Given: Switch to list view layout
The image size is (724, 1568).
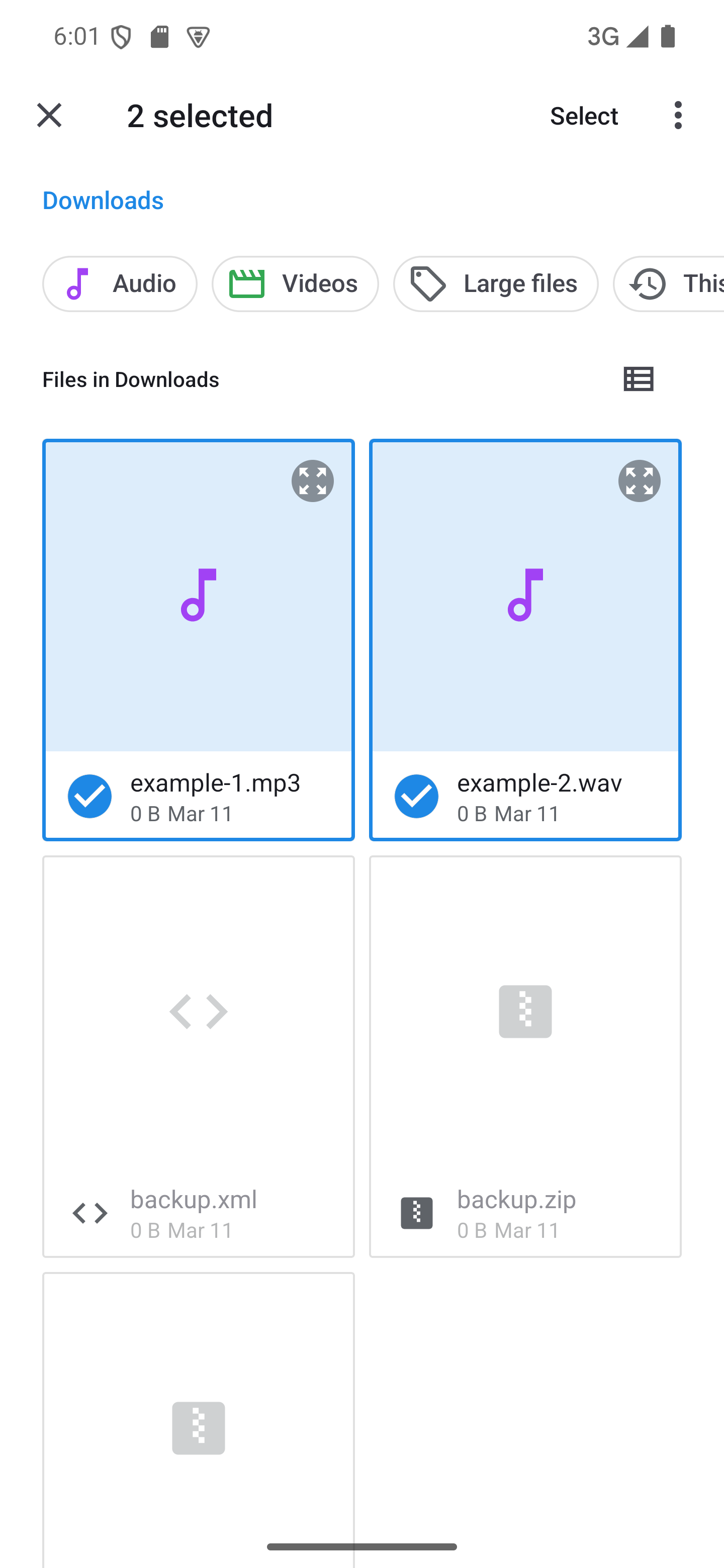Looking at the screenshot, I should coord(638,379).
